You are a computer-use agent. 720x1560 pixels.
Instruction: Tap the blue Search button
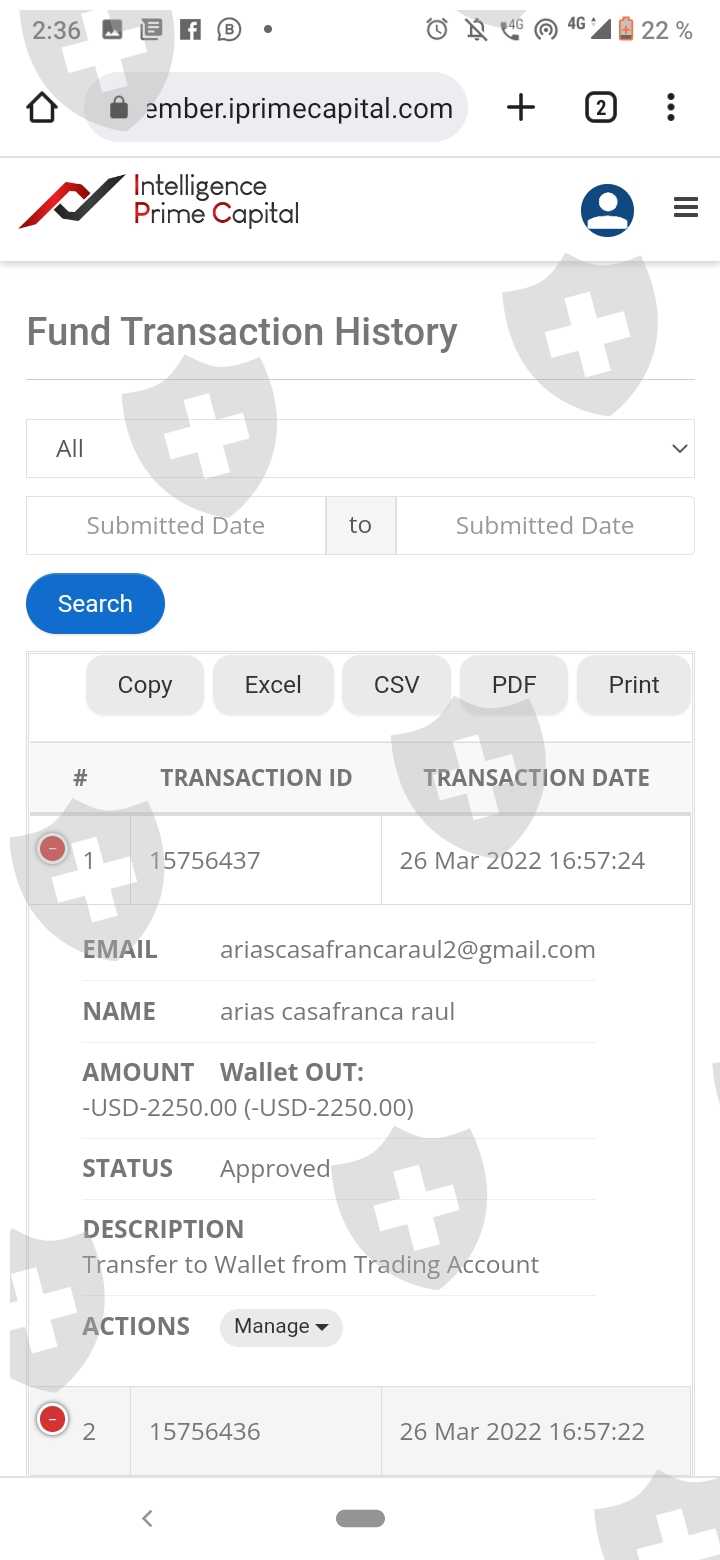tap(95, 604)
